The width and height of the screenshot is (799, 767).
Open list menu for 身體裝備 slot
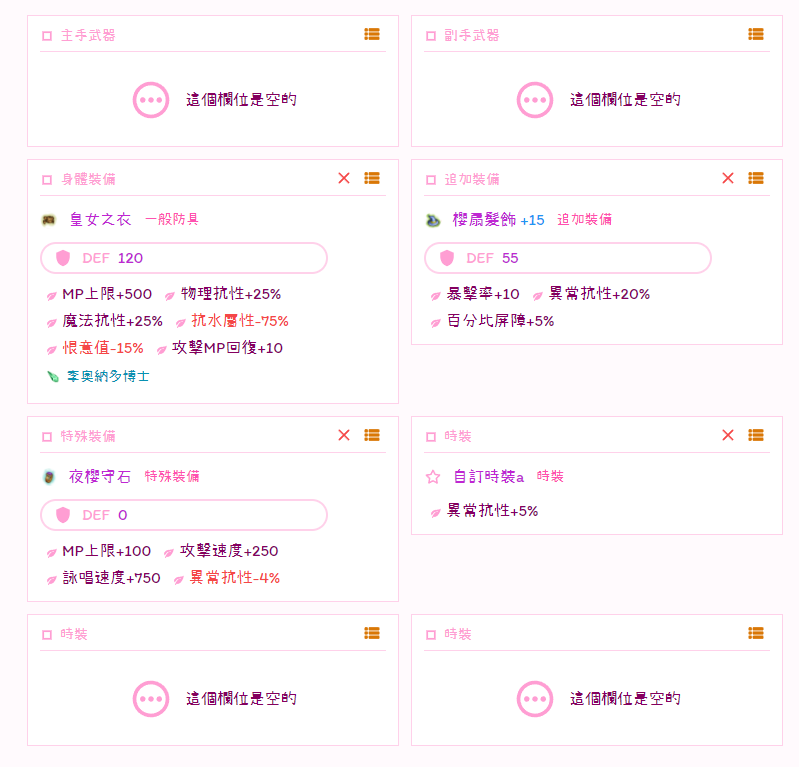click(372, 178)
